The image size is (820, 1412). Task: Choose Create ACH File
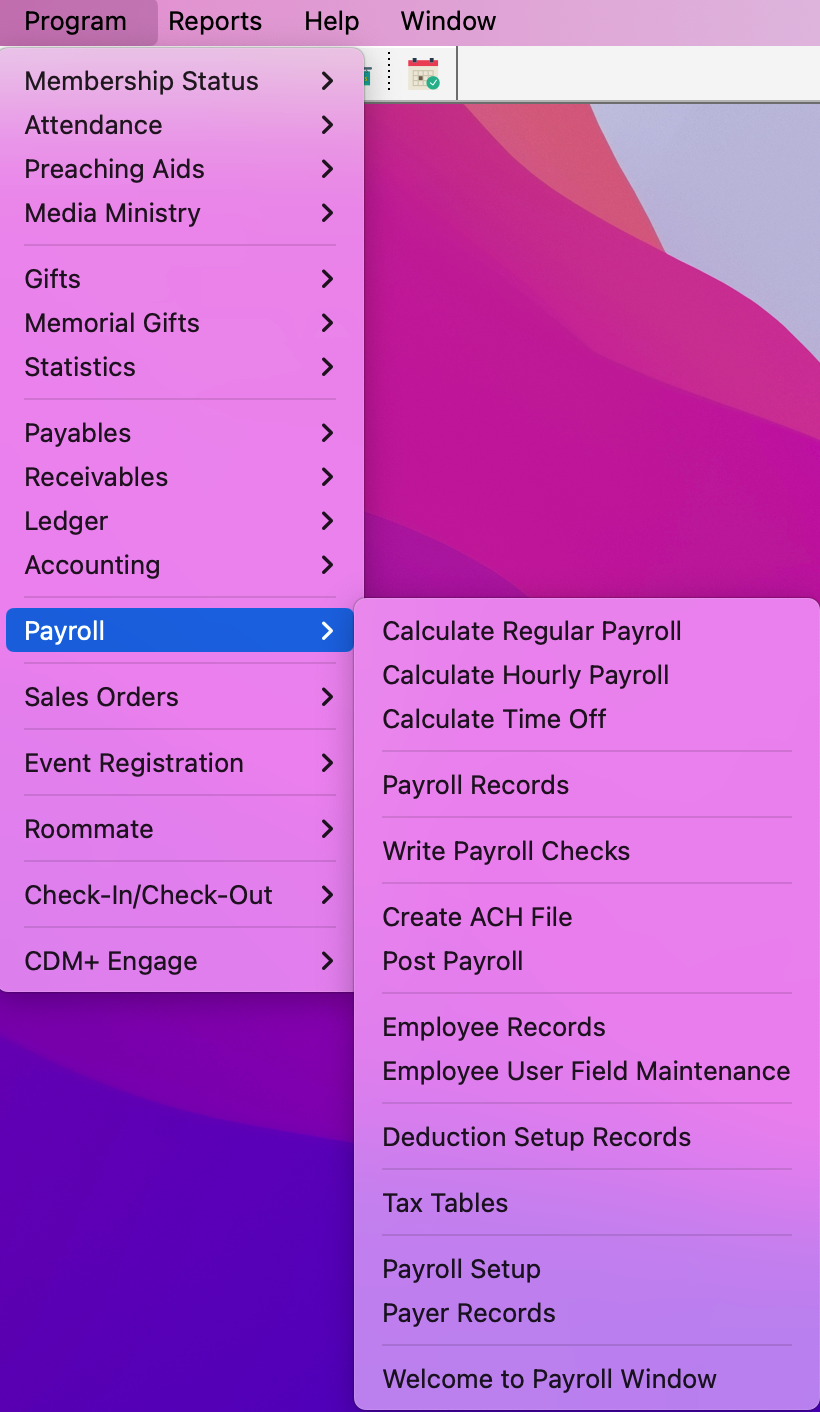477,917
